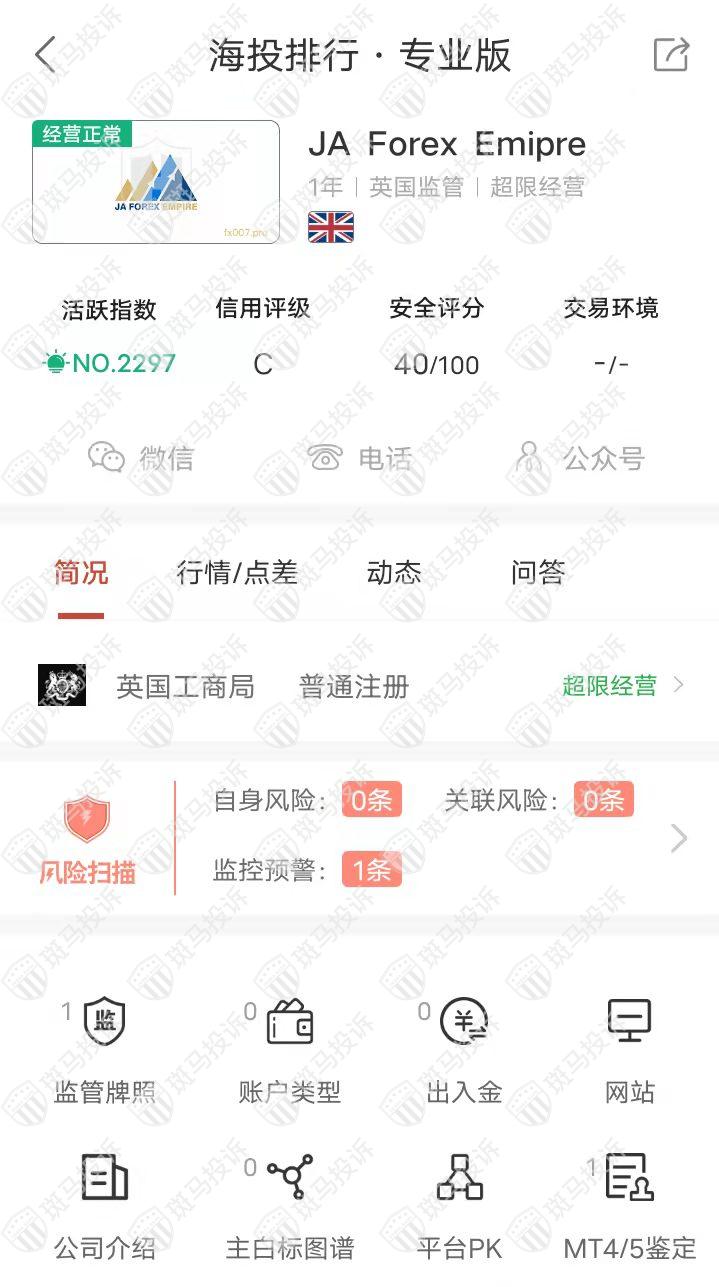Screen dimensions: 719x1287
Task: View 账户类型 account types
Action: tap(290, 1048)
